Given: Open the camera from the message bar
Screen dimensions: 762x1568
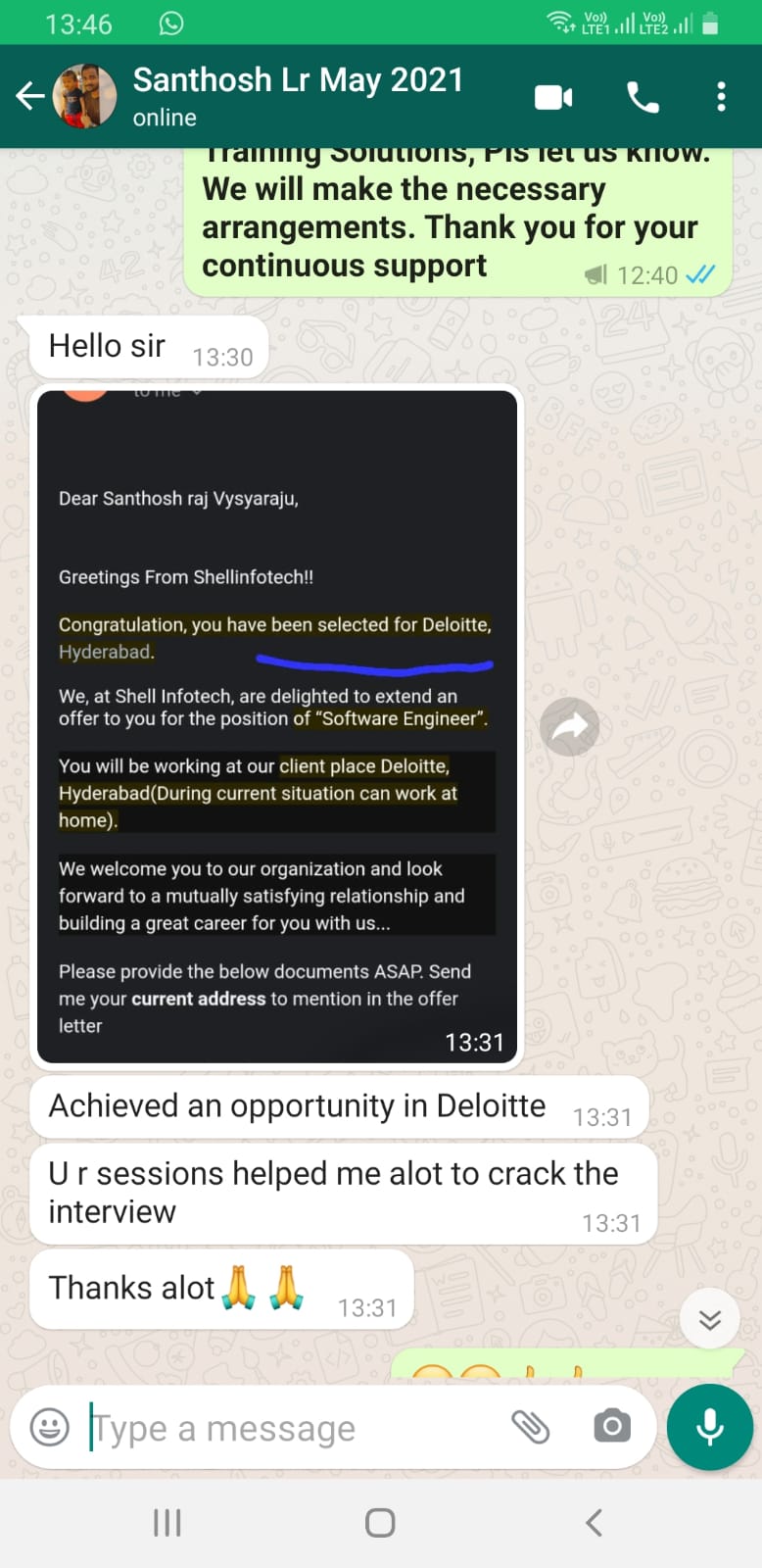Looking at the screenshot, I should [x=612, y=1426].
